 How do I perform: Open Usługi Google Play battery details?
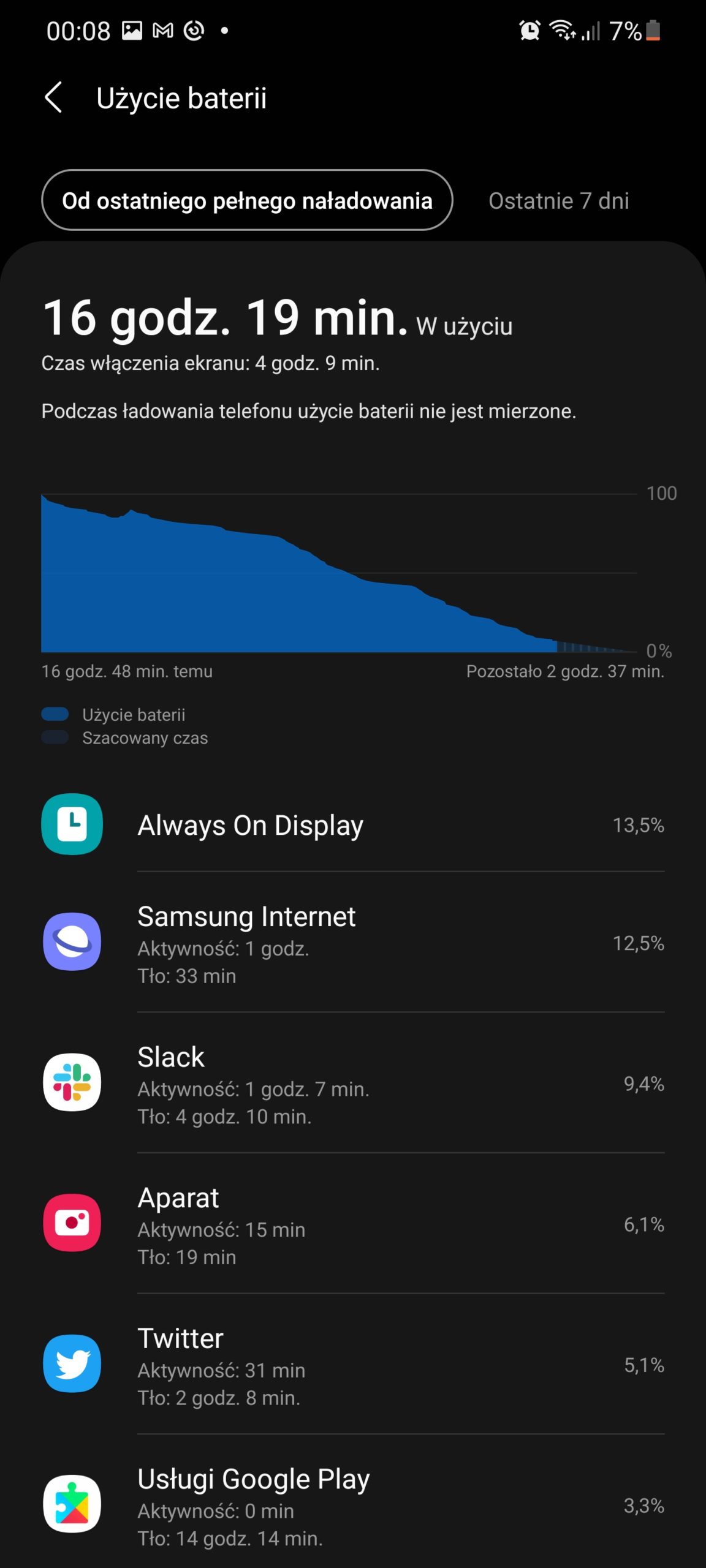(x=353, y=1505)
